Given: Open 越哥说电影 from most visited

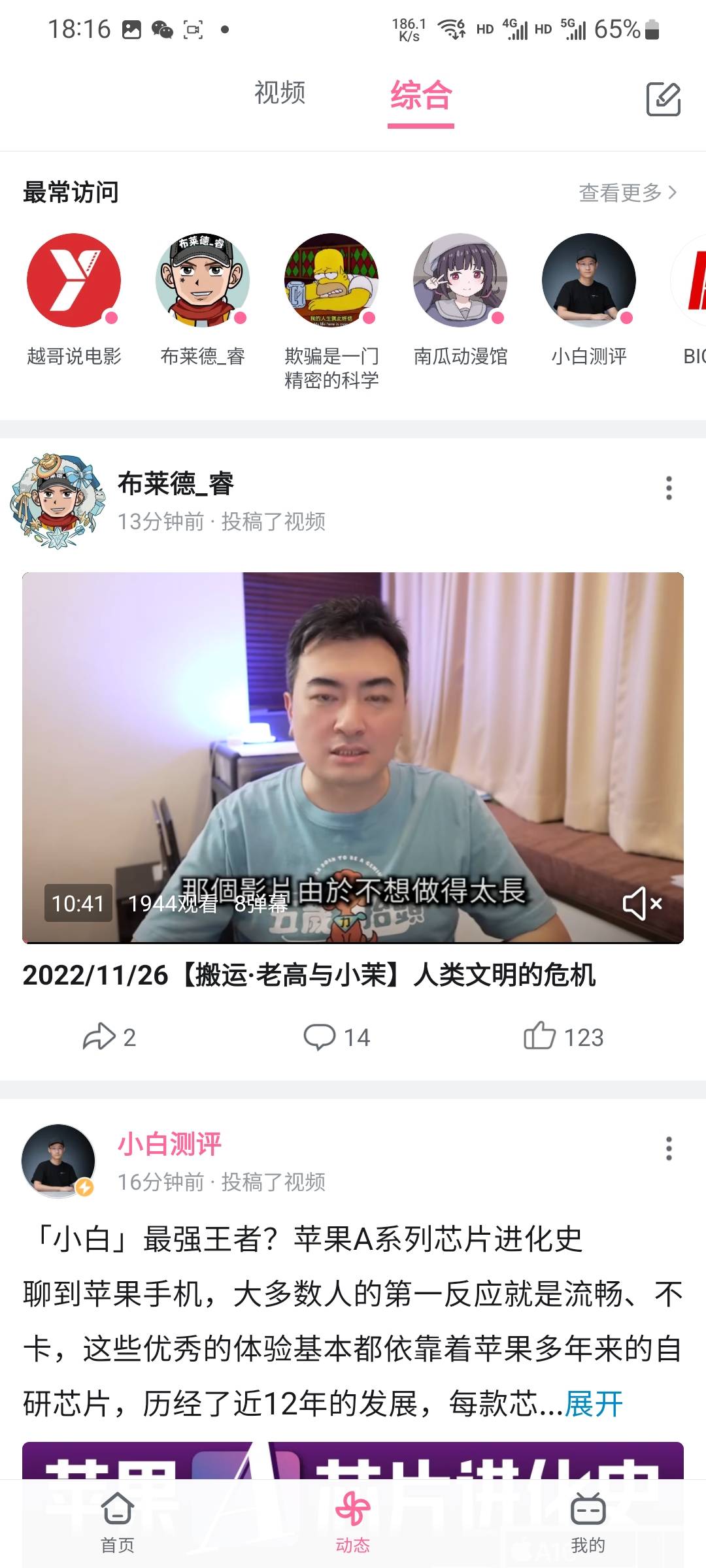Looking at the screenshot, I should 74,281.
